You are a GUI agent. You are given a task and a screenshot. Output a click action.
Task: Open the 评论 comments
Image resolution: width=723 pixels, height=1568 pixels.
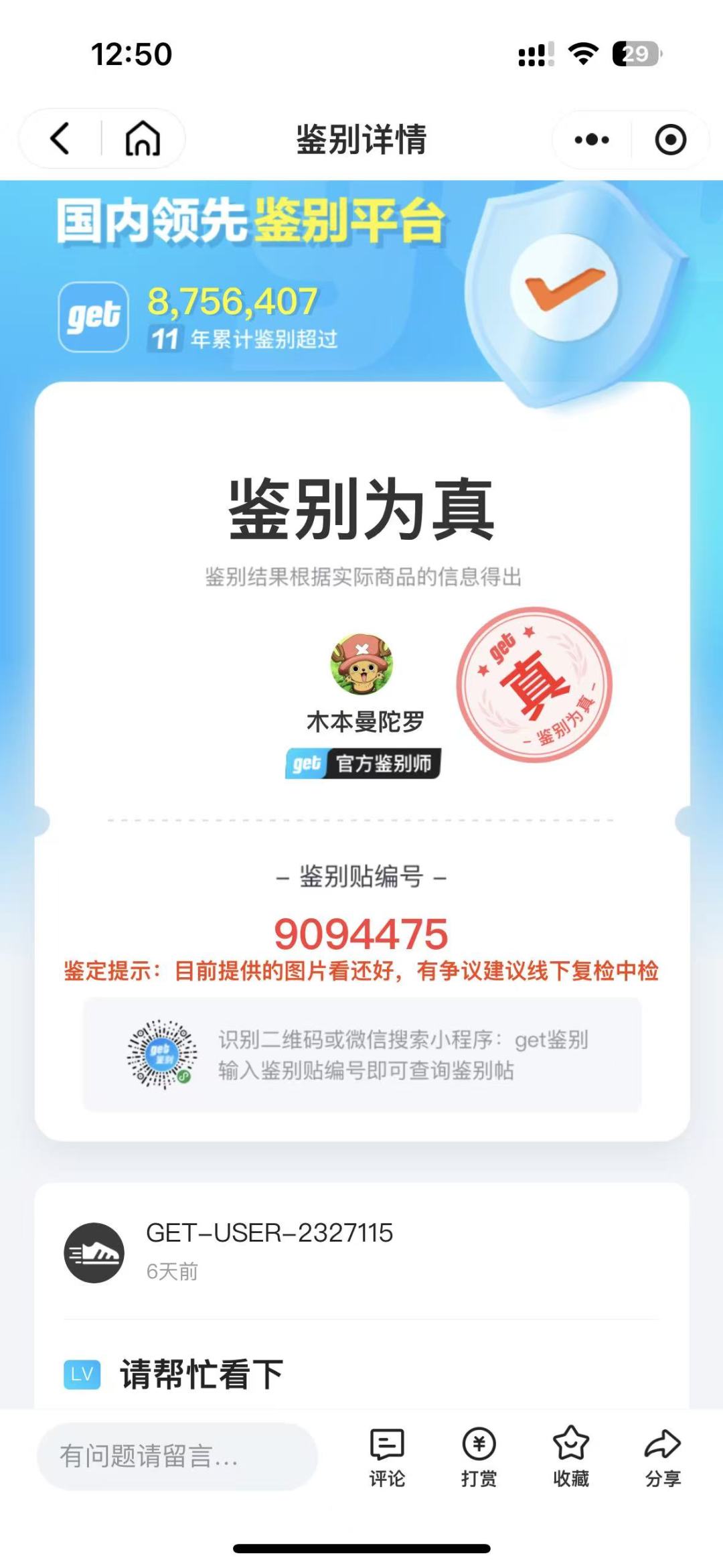pyautogui.click(x=387, y=1455)
